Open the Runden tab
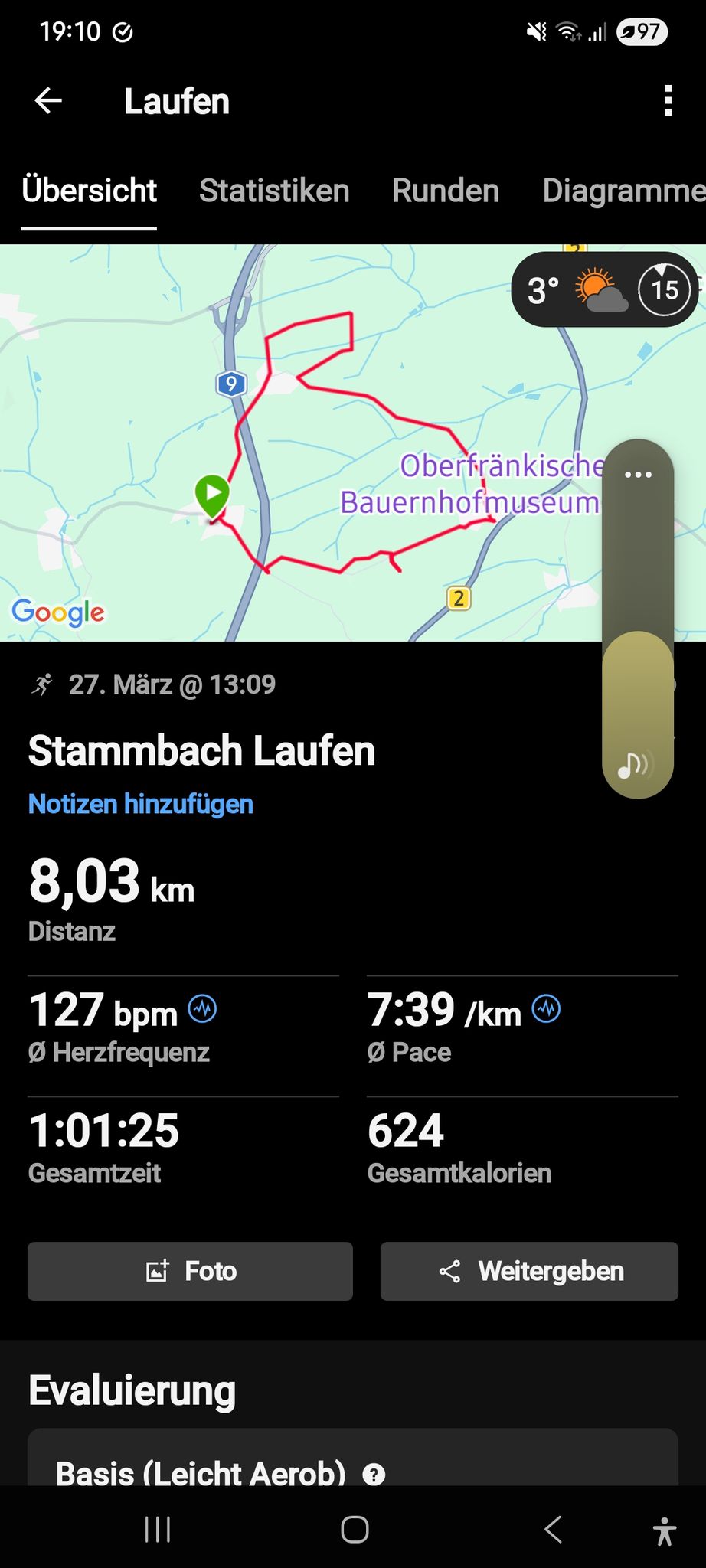Screen dimensions: 706x1568 pyautogui.click(x=446, y=191)
